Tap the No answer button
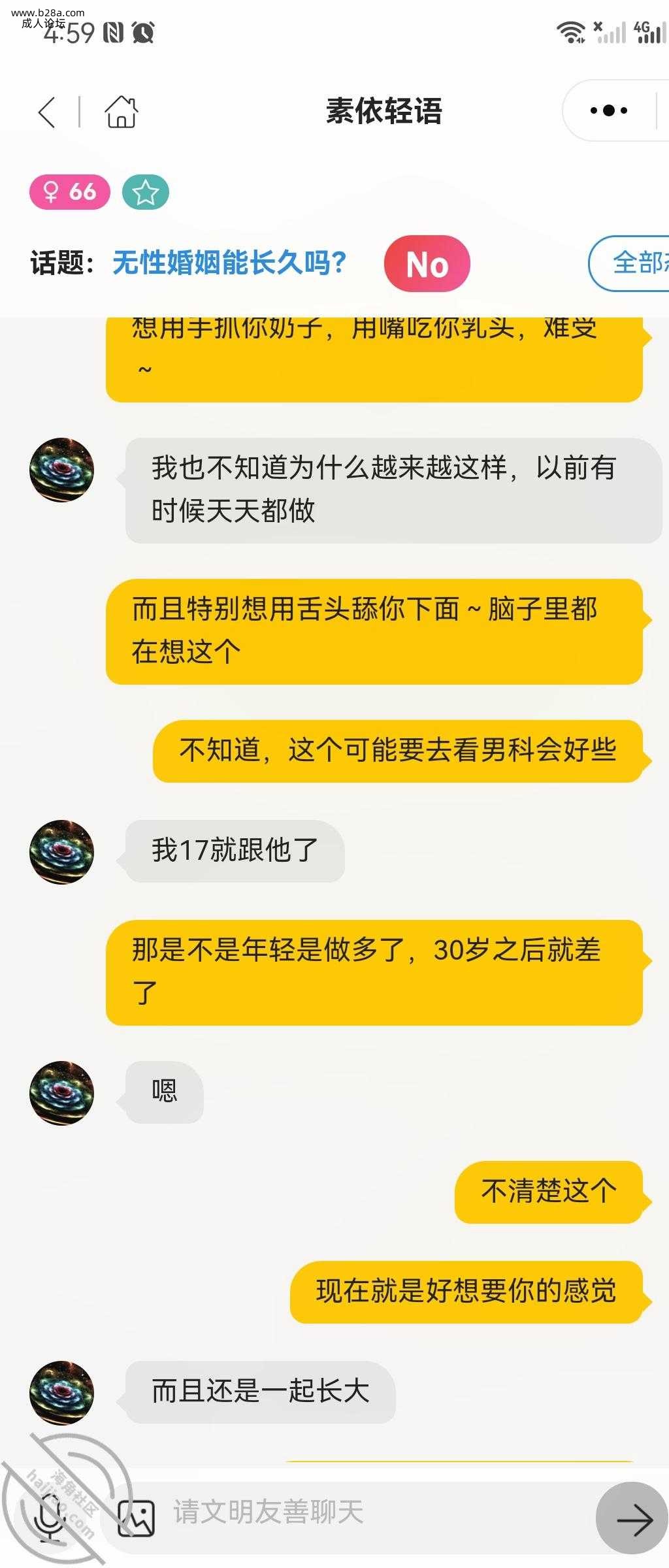The image size is (669, 1568). click(427, 264)
